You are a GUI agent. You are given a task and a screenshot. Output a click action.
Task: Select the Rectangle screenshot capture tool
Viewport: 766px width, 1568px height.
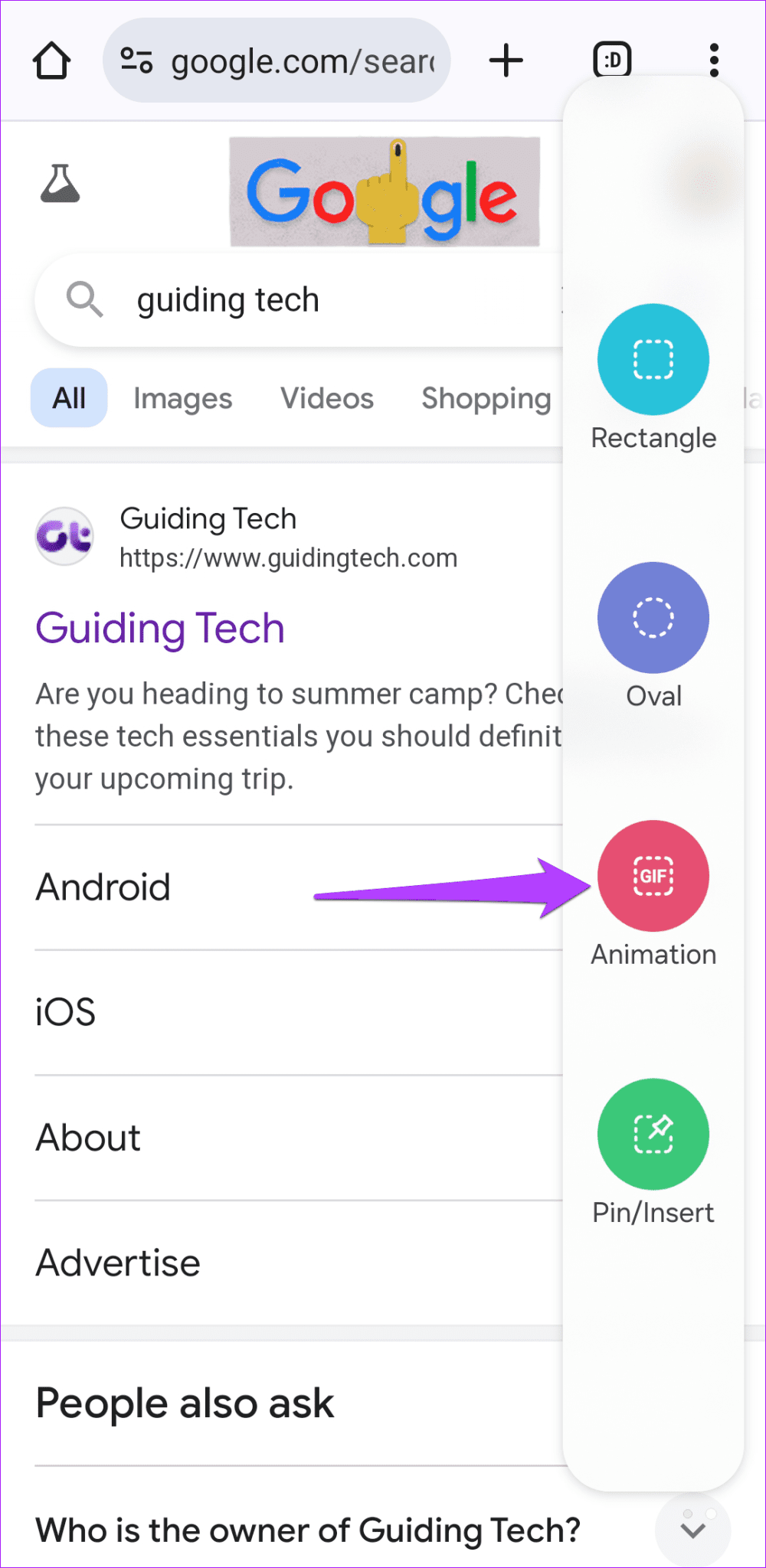coord(653,359)
